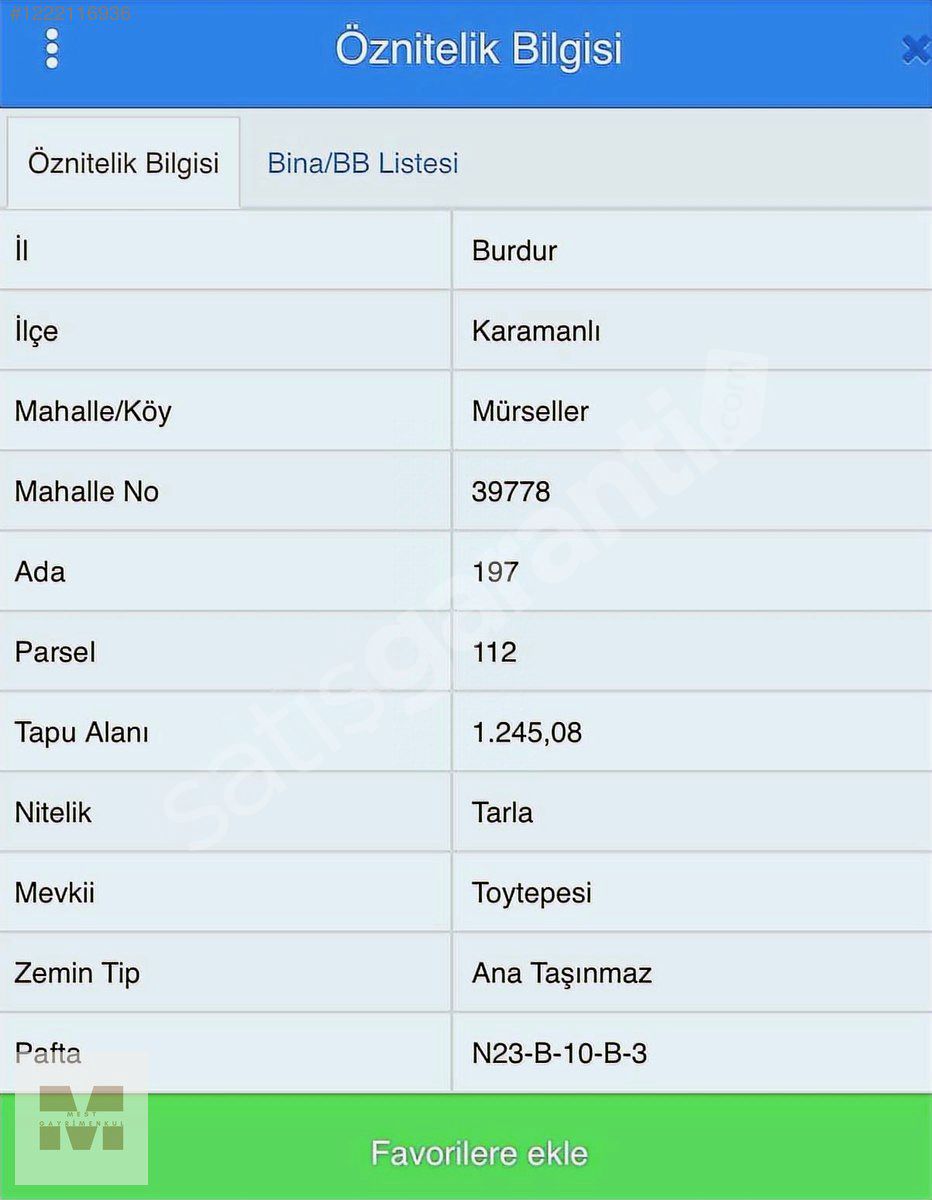Open the three-dot overflow menu
The width and height of the screenshot is (932, 1200).
point(52,49)
